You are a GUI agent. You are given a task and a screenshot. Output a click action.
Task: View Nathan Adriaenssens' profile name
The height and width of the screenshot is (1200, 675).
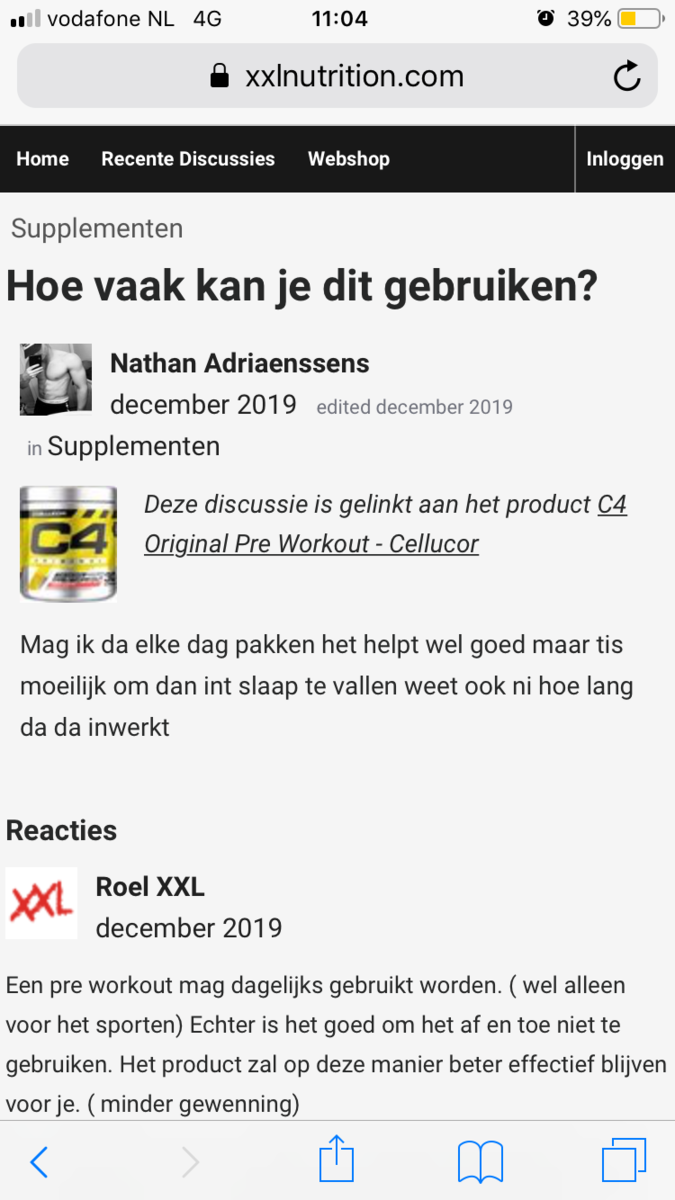click(x=239, y=363)
